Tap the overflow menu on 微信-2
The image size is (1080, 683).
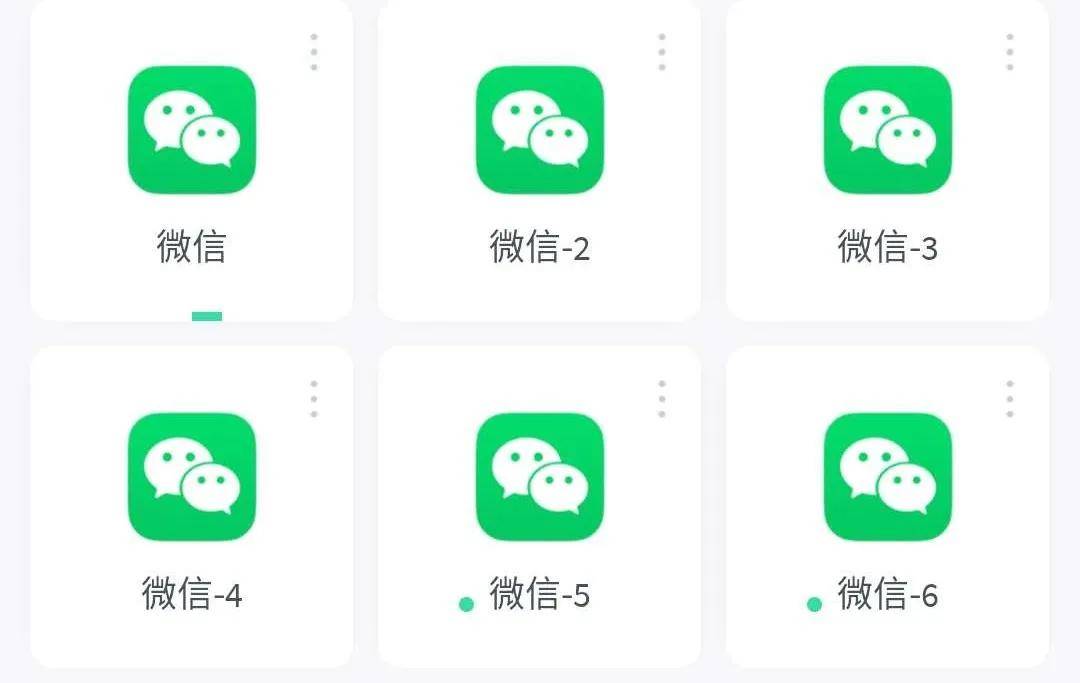pos(662,52)
